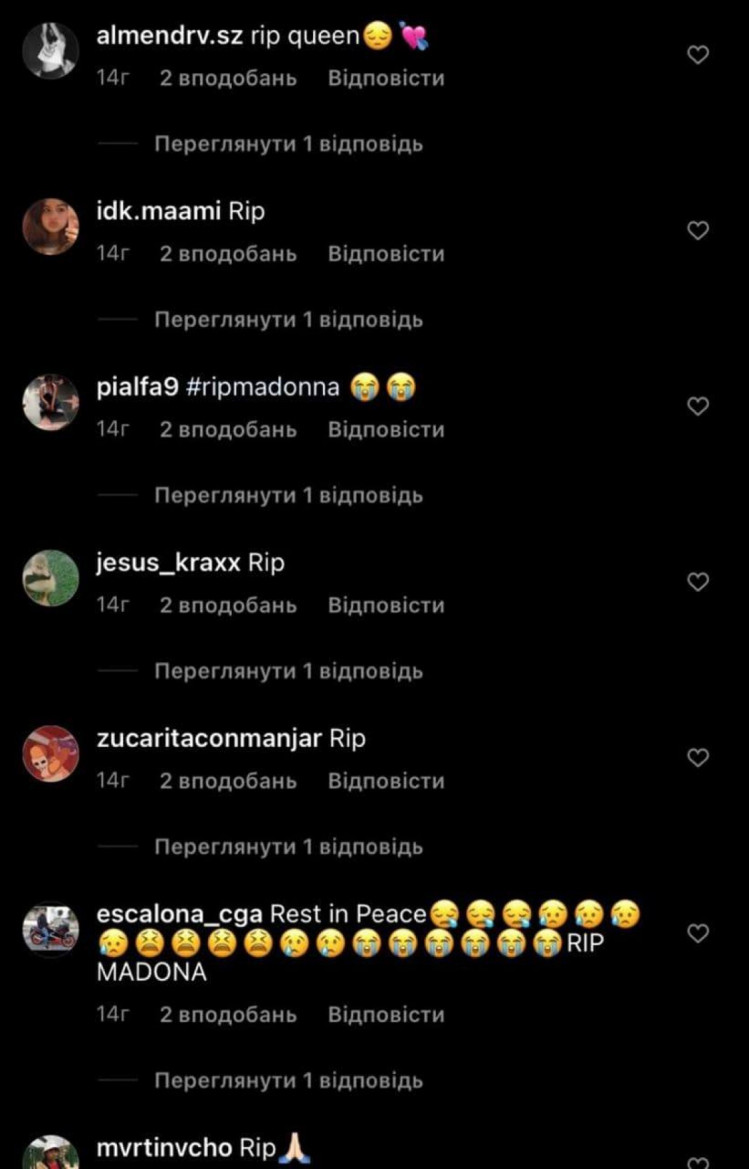This screenshot has width=749, height=1169.
Task: Like the comment by almendrv.sz
Action: 698,55
